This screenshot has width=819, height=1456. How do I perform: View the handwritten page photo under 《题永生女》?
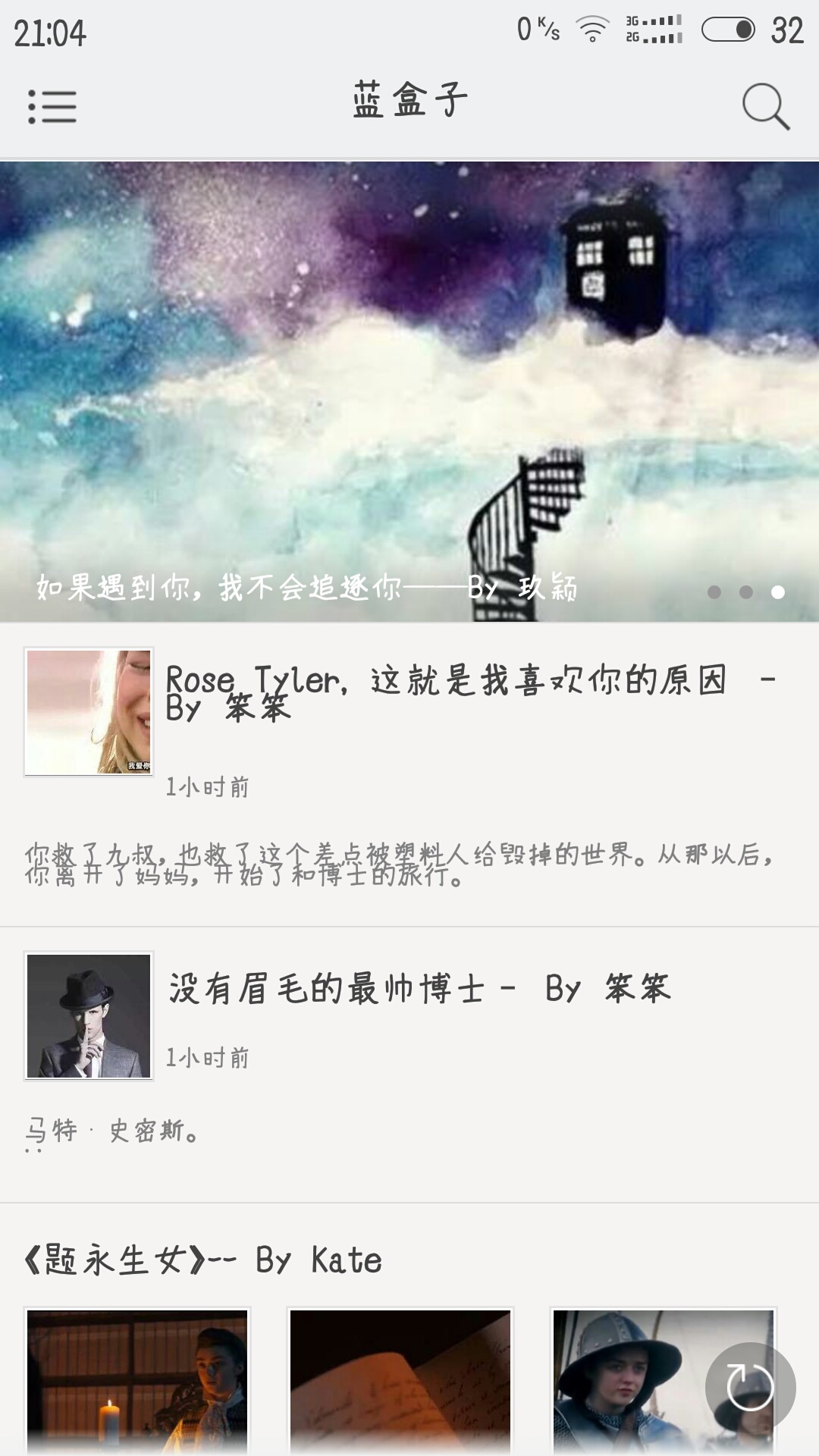tap(400, 1380)
